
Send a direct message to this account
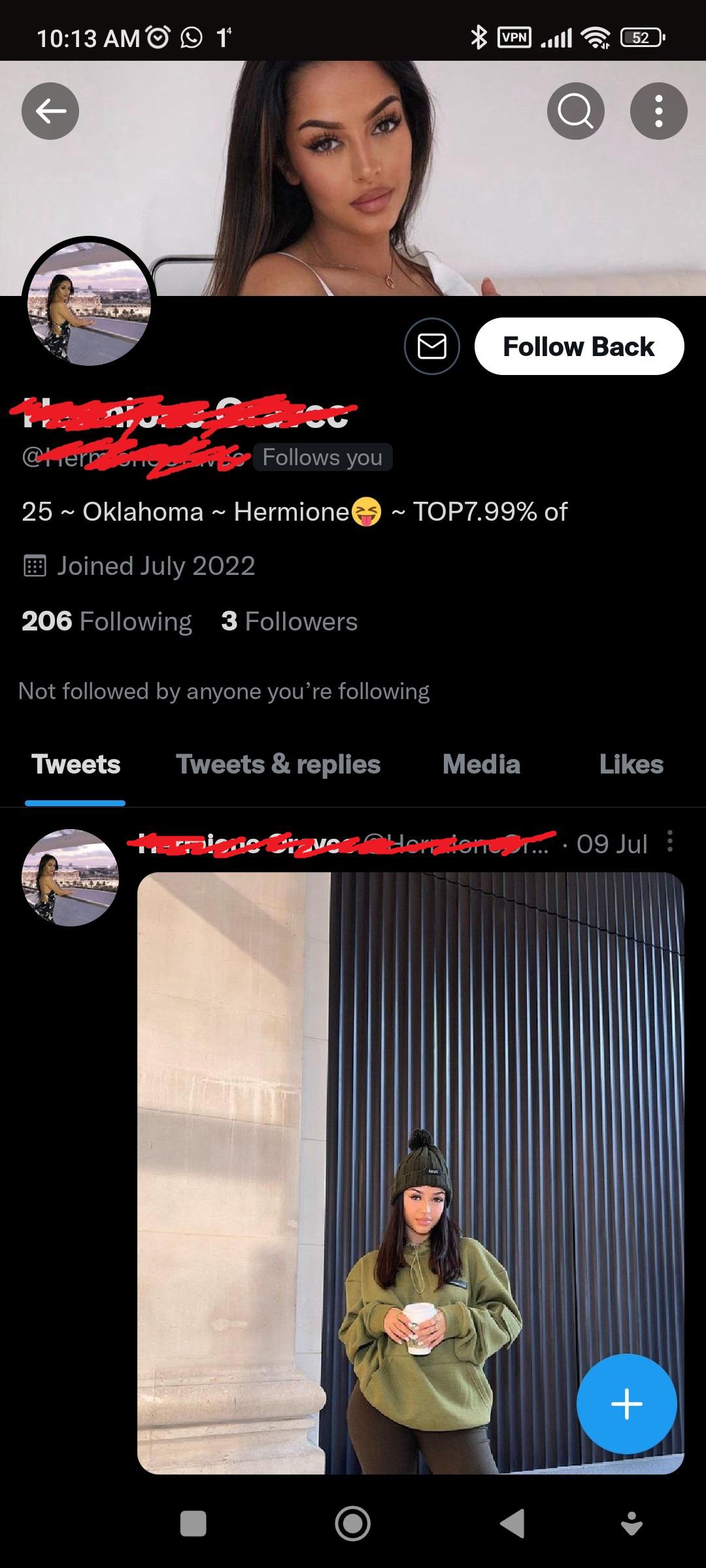click(x=431, y=346)
